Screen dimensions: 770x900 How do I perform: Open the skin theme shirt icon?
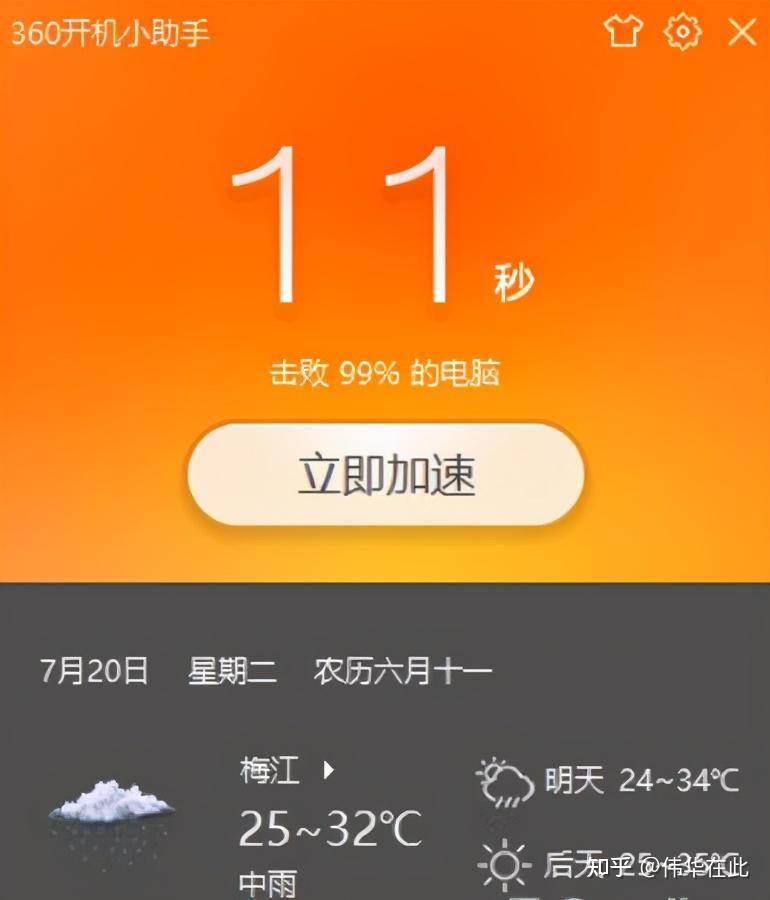click(622, 33)
